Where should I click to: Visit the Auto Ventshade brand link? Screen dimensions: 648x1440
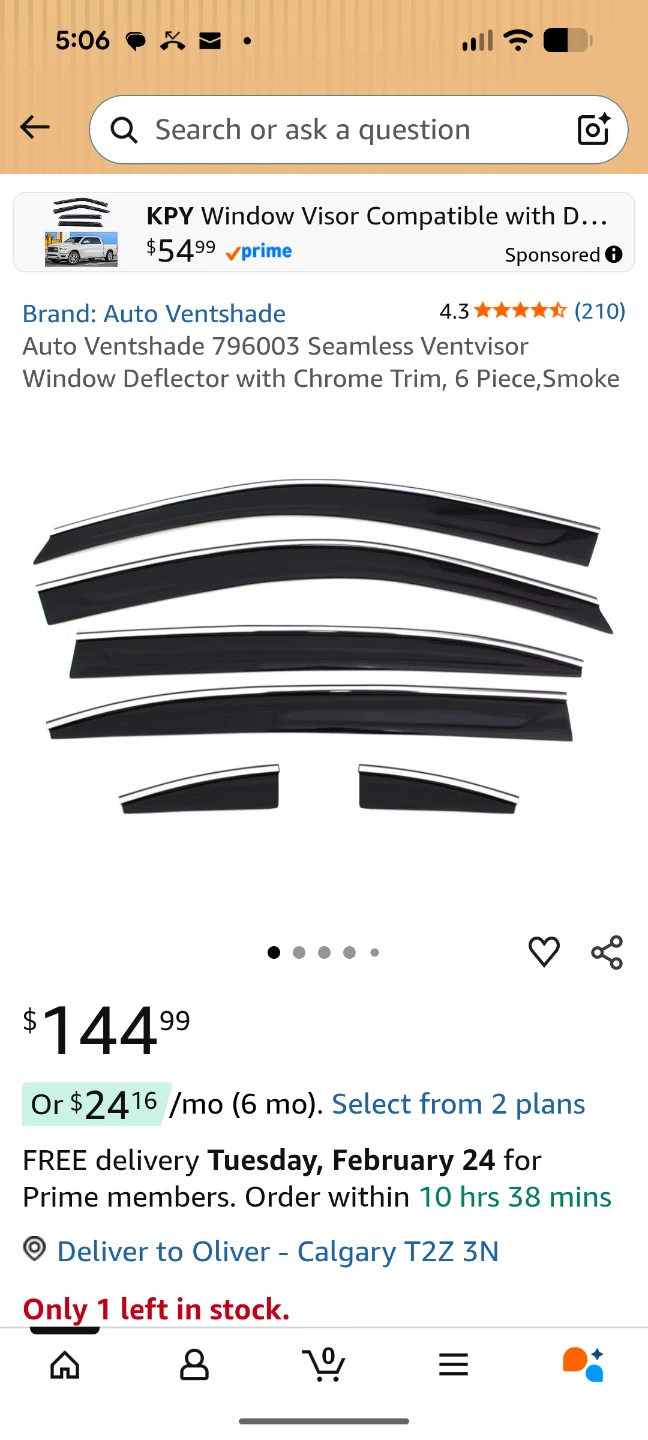[154, 313]
